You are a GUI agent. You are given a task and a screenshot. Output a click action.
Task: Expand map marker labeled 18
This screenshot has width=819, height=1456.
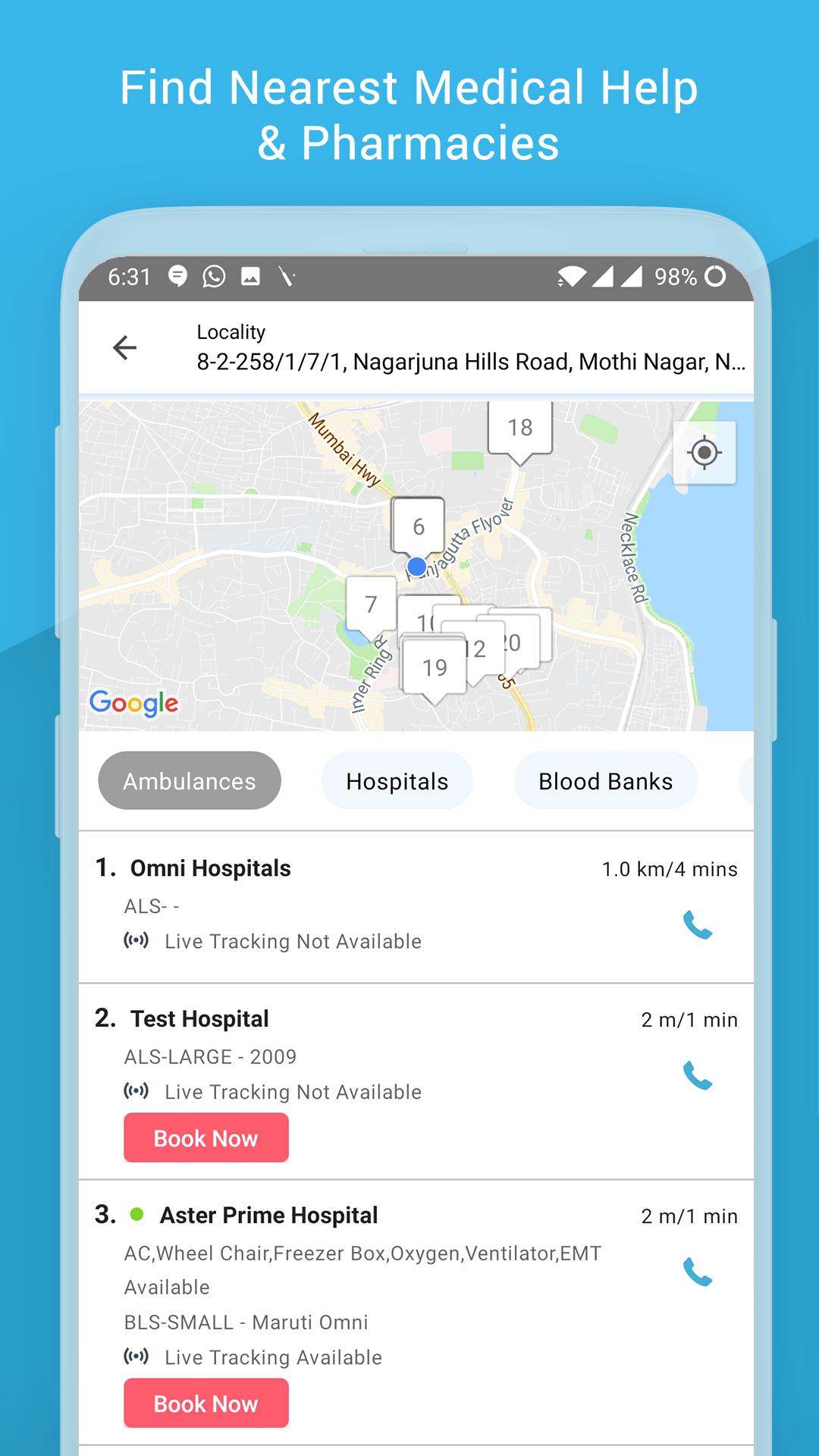(520, 427)
